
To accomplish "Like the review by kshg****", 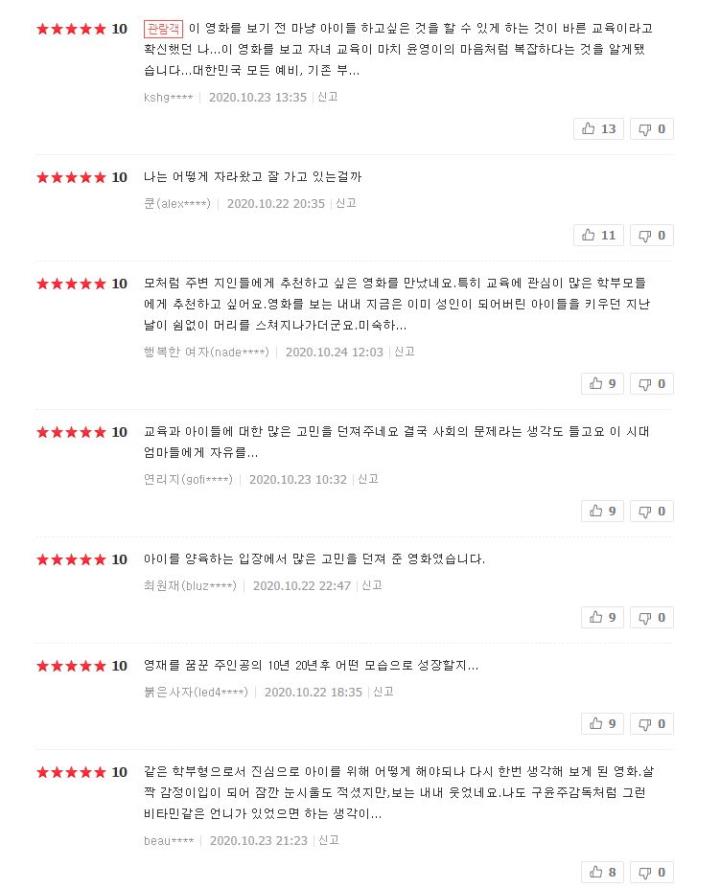I will coord(598,129).
